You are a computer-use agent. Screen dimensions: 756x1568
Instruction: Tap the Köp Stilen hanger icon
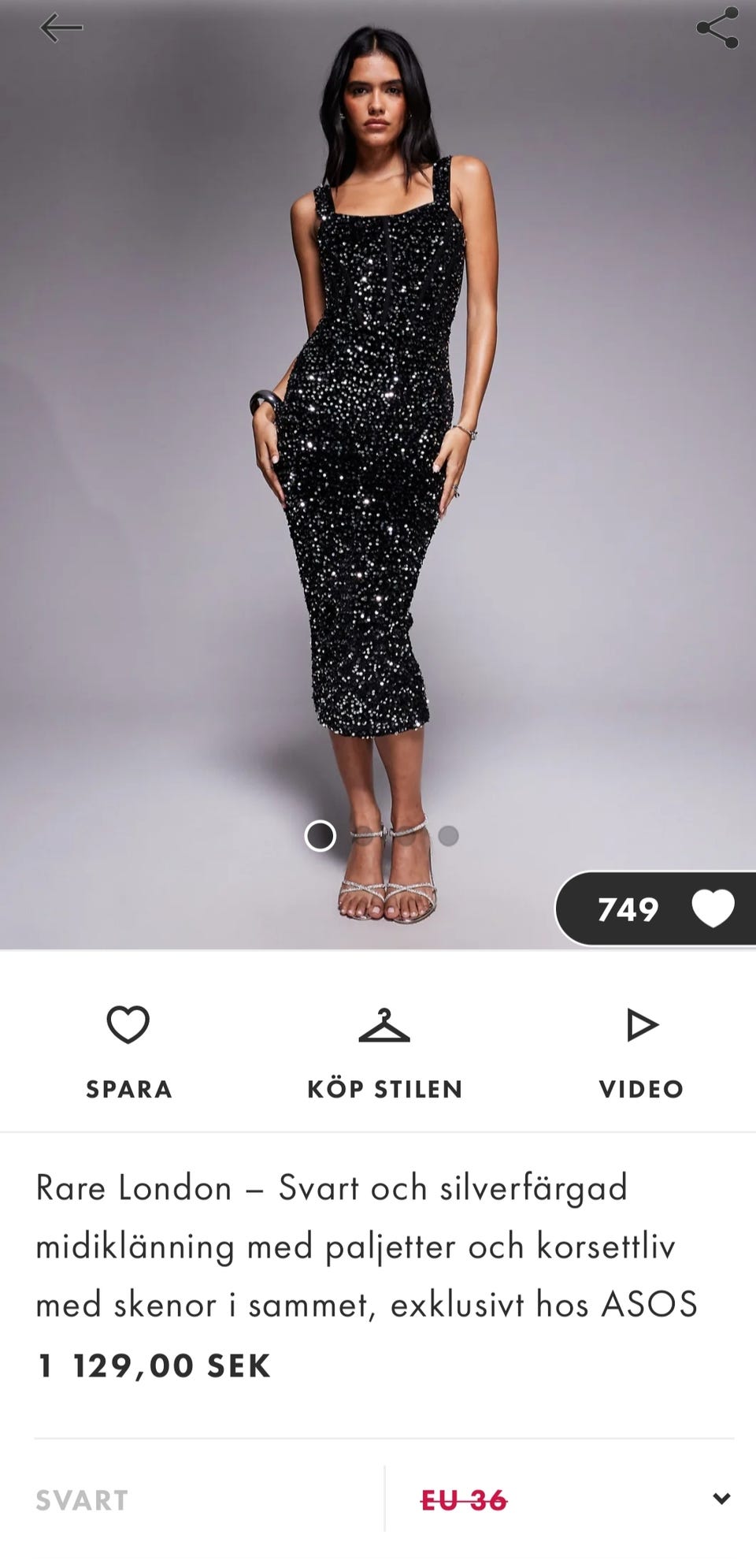tap(384, 1024)
